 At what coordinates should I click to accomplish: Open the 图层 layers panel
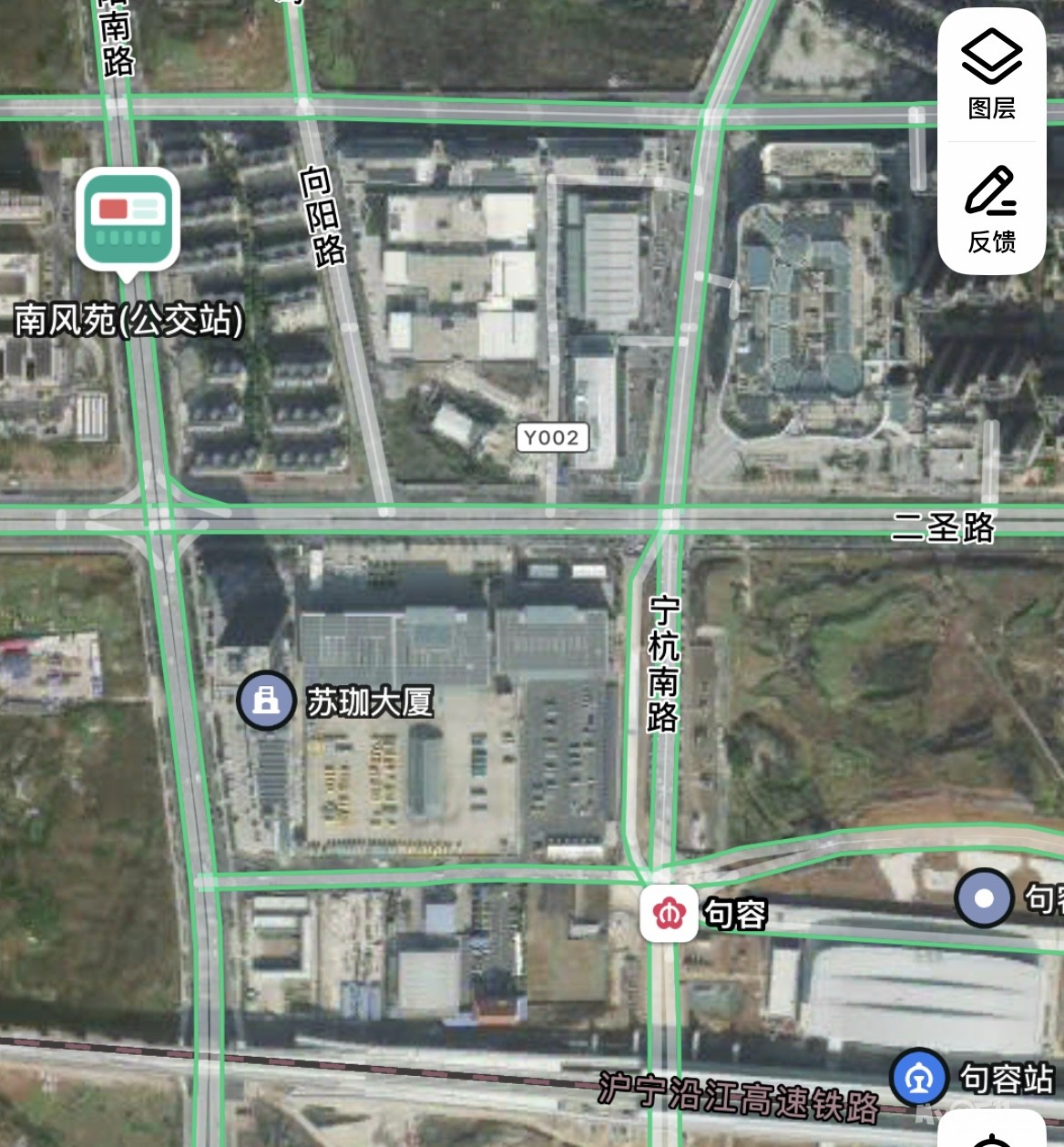[991, 75]
